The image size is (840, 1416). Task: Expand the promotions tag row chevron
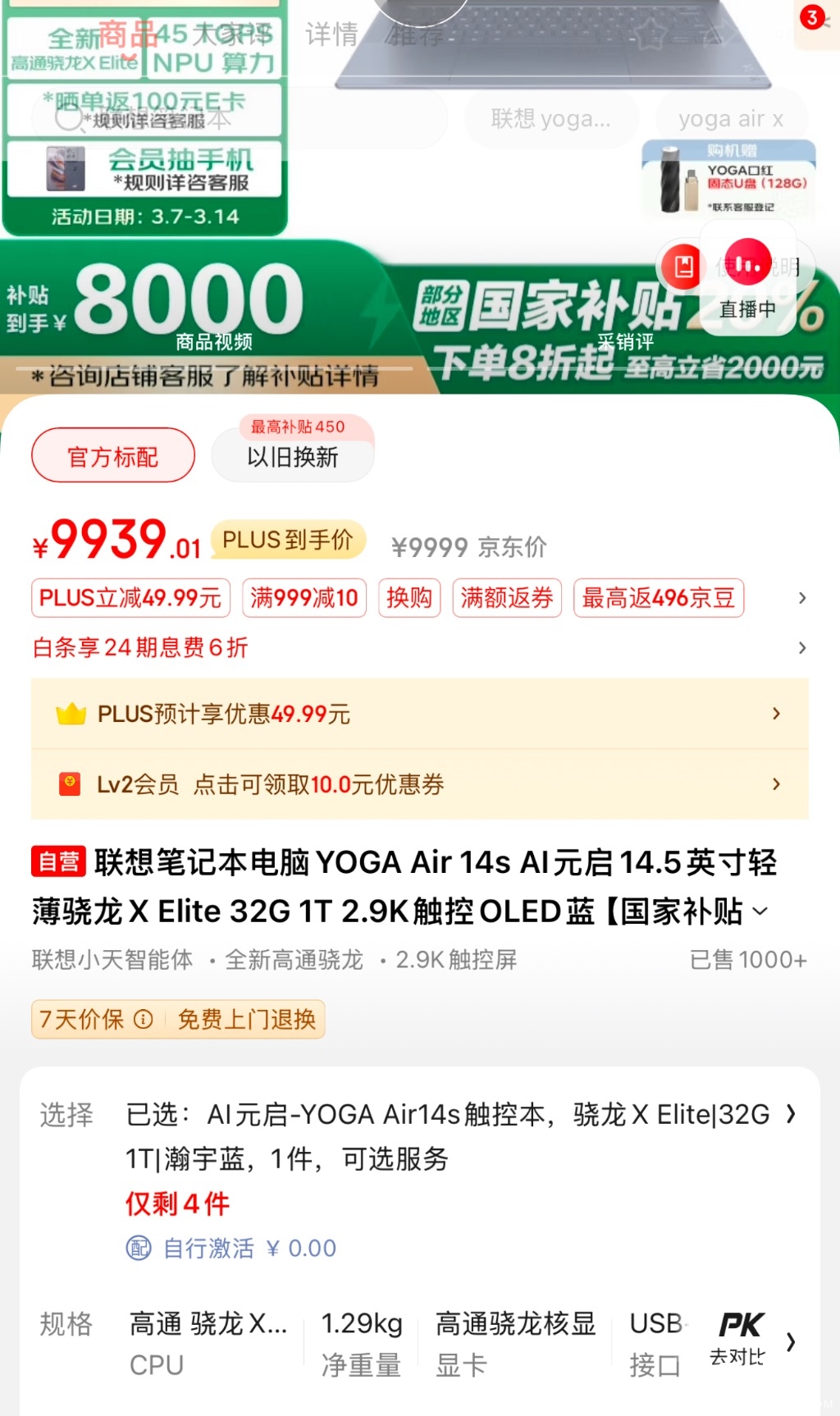[x=801, y=598]
